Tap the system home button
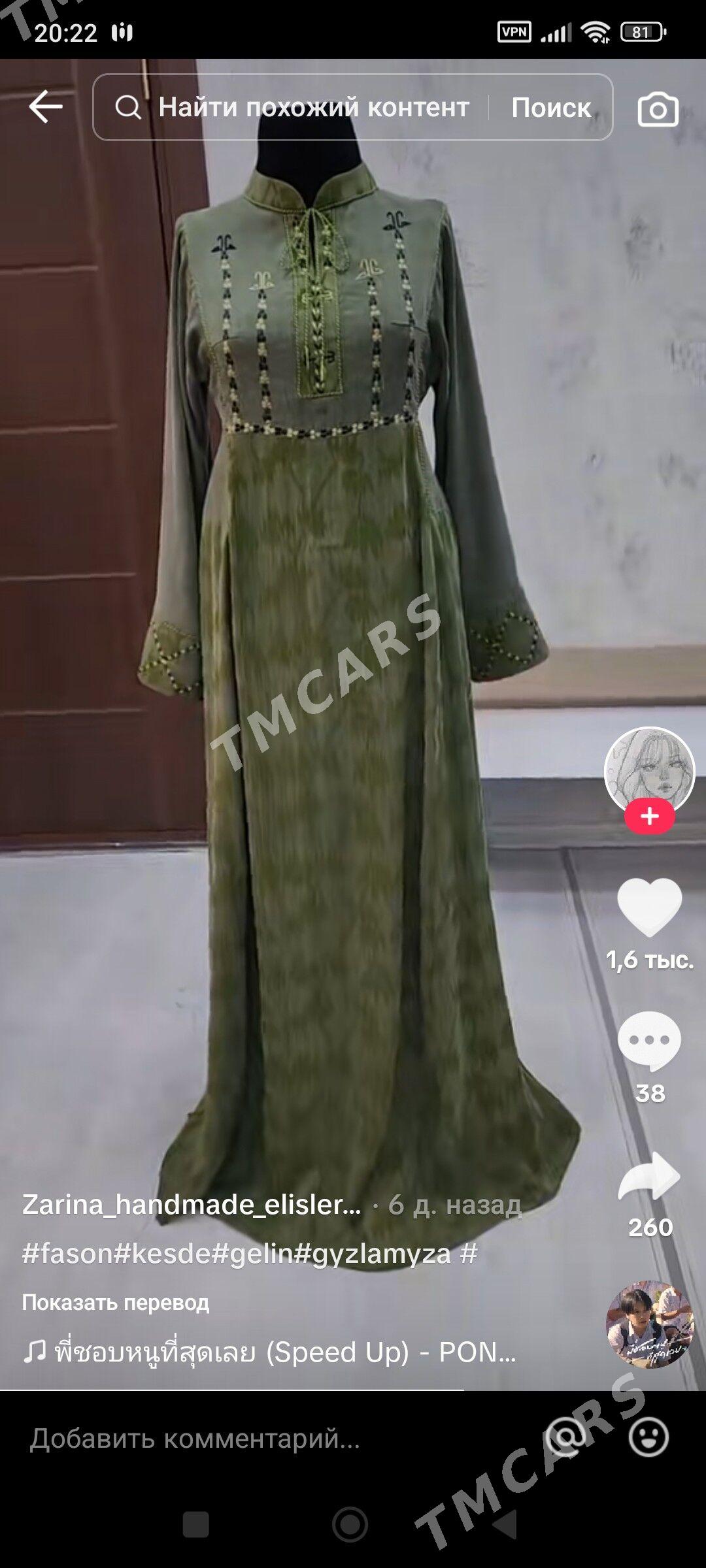Image resolution: width=706 pixels, height=1568 pixels. coord(350,1525)
